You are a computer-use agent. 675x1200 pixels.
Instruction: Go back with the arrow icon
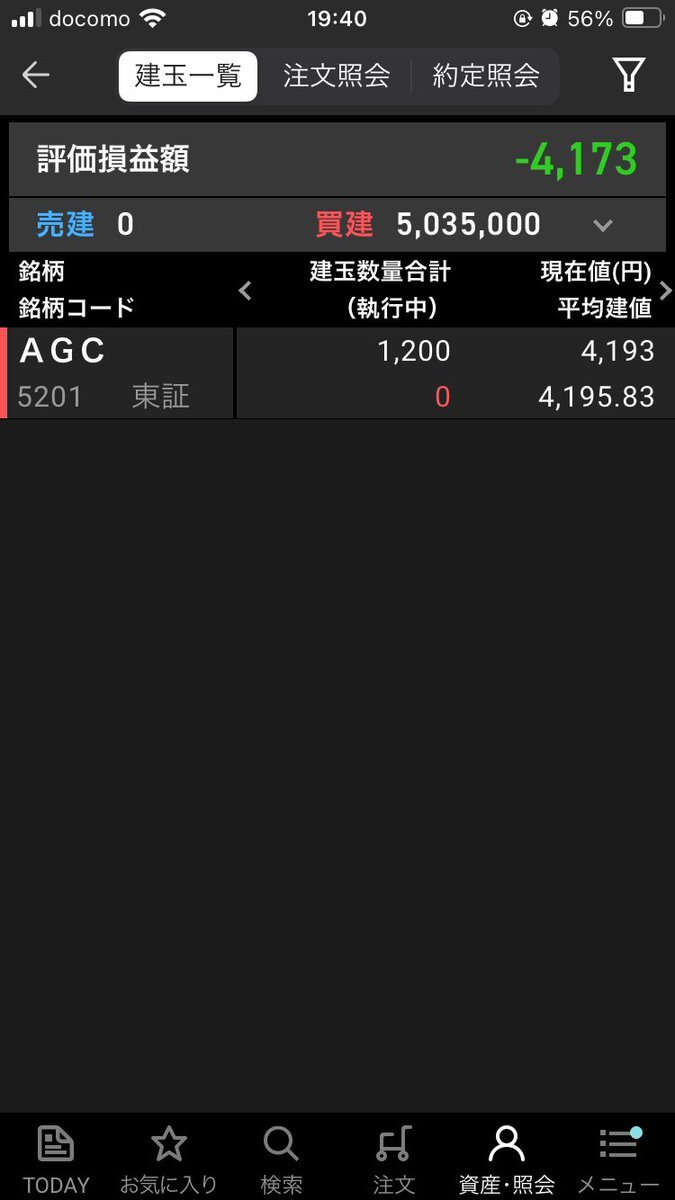(36, 75)
